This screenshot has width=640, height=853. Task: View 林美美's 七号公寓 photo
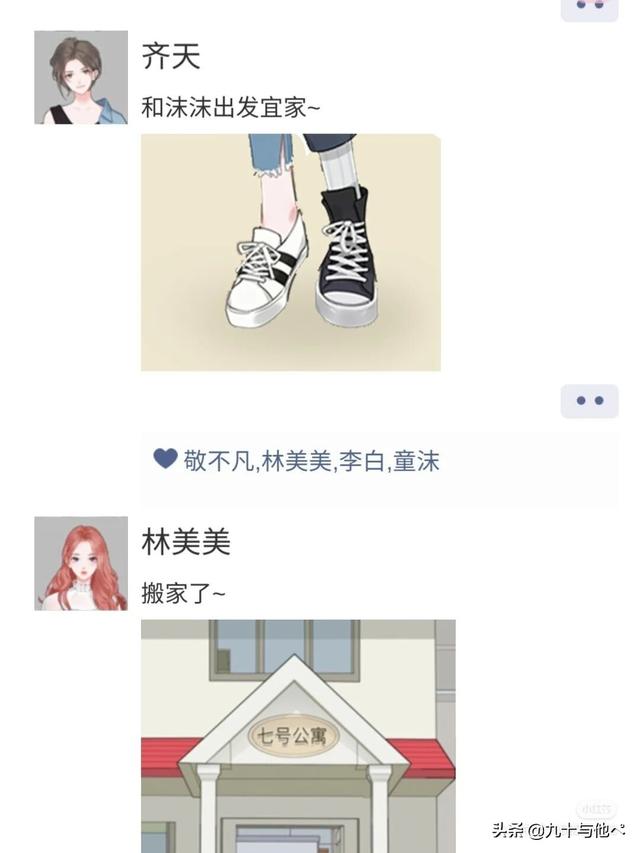tap(298, 736)
